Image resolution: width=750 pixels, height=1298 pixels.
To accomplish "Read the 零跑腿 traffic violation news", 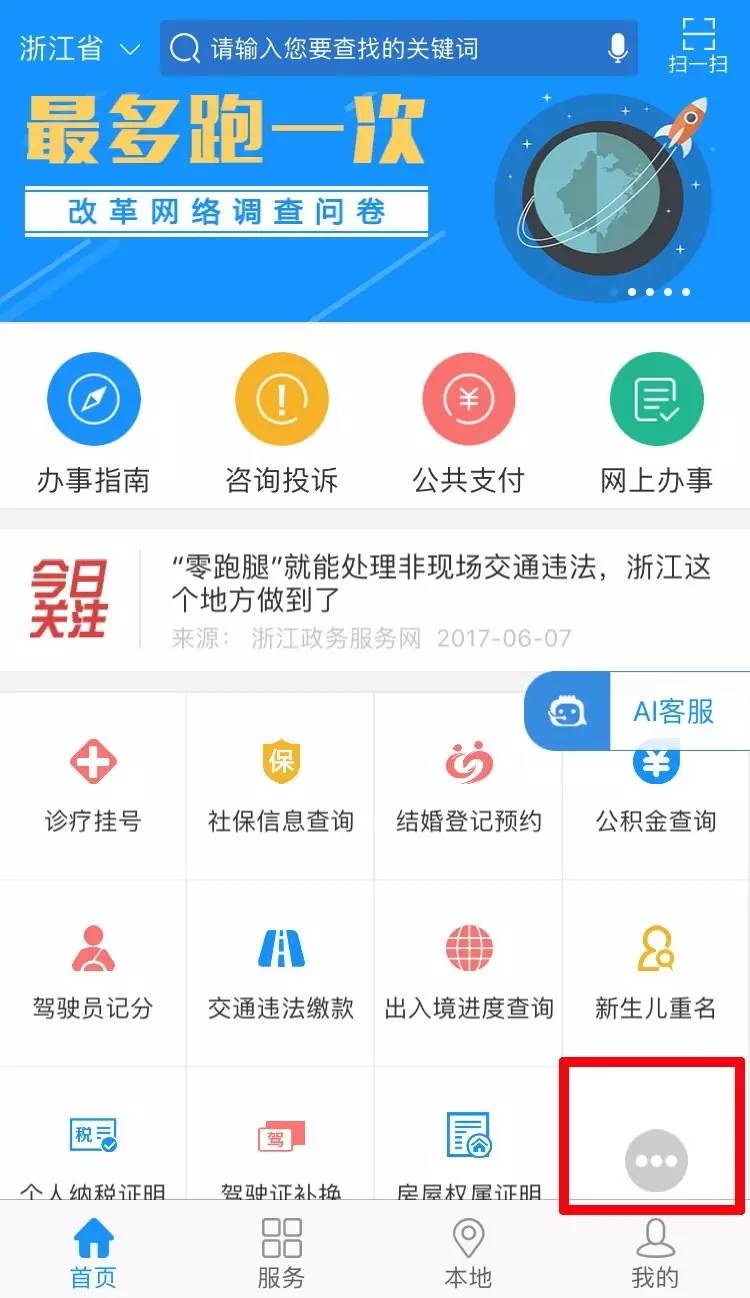I will pos(440,585).
